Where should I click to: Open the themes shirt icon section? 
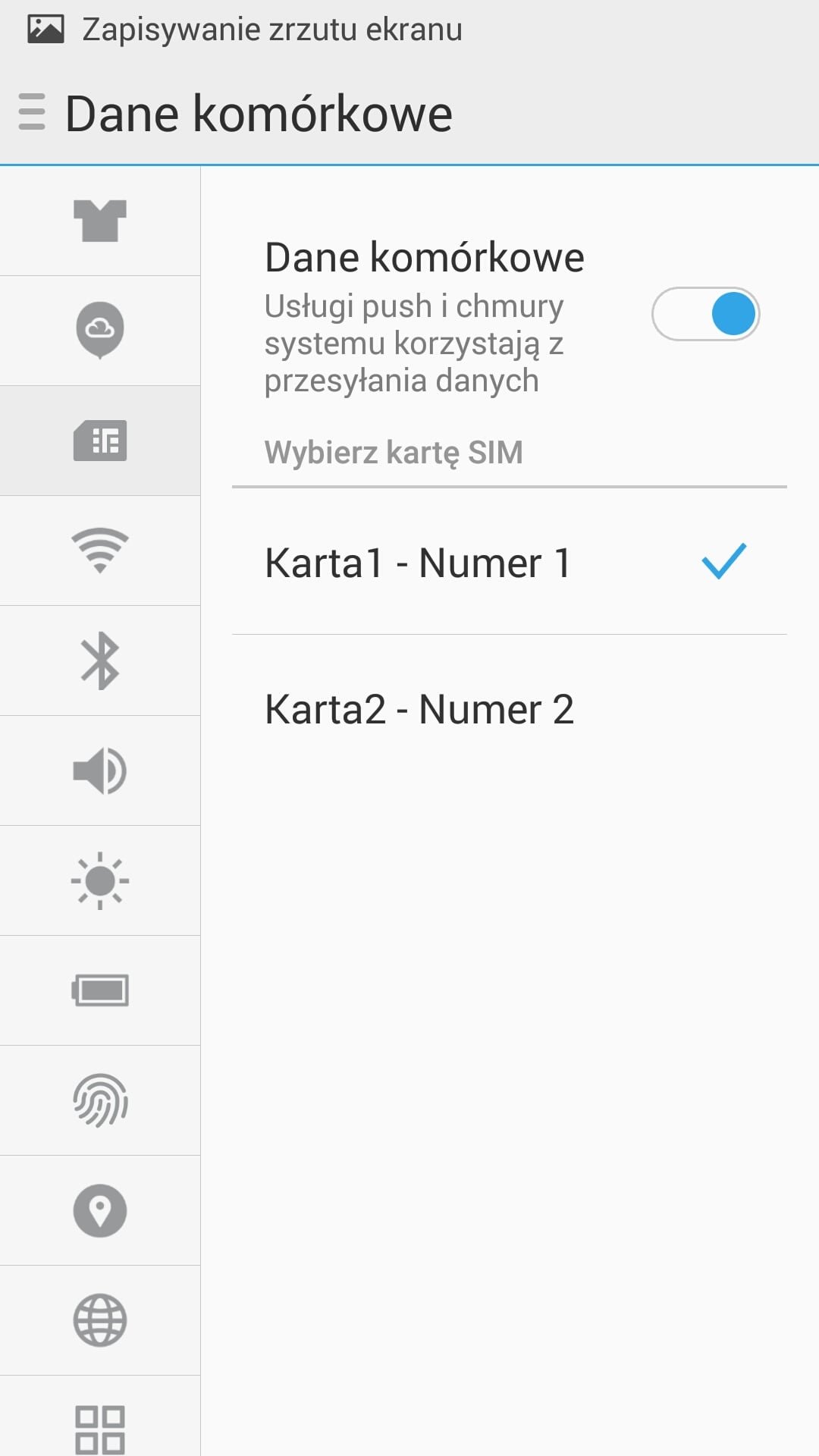pyautogui.click(x=100, y=221)
